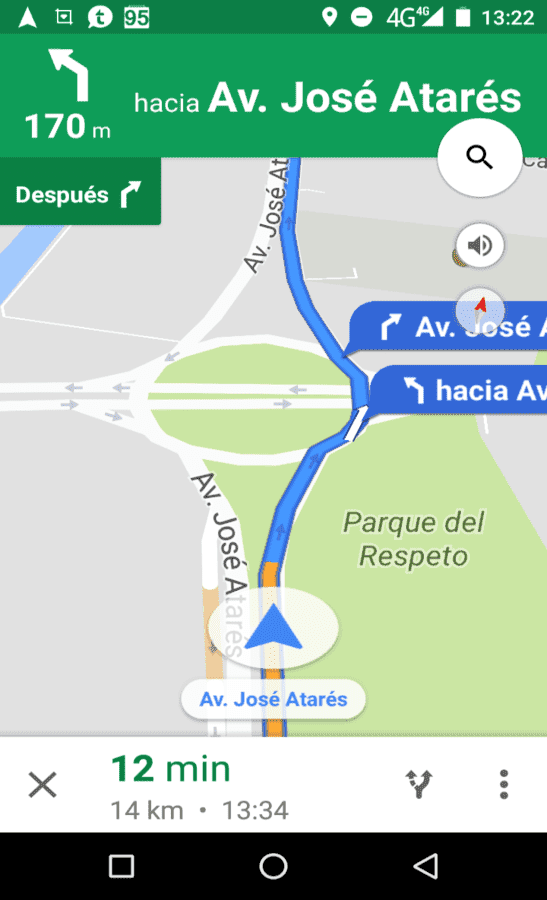Go back with the system back button
The image size is (547, 900).
(426, 866)
